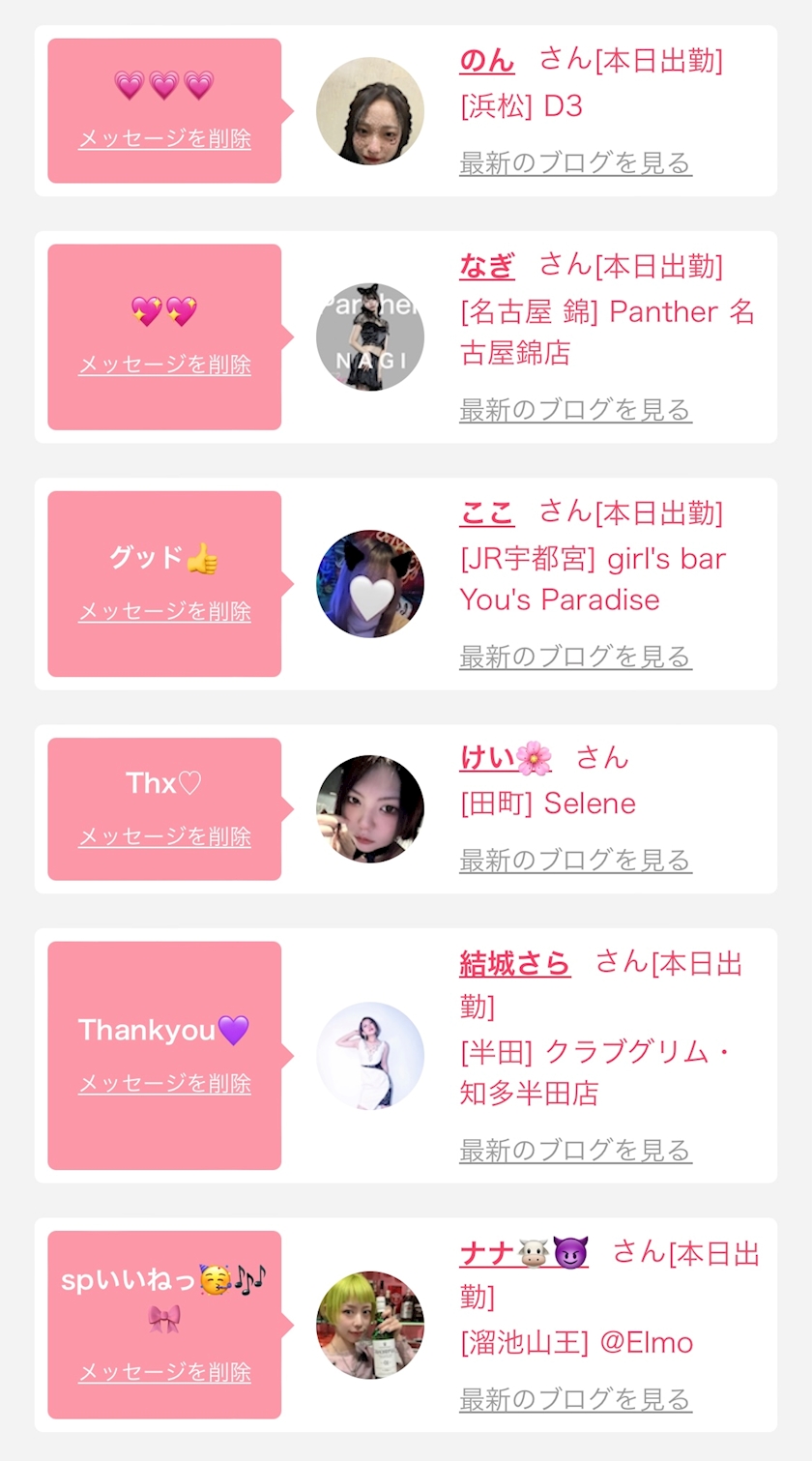Delete the spいいねっ message sent to ナナ
812x1461 pixels.
(x=164, y=1373)
